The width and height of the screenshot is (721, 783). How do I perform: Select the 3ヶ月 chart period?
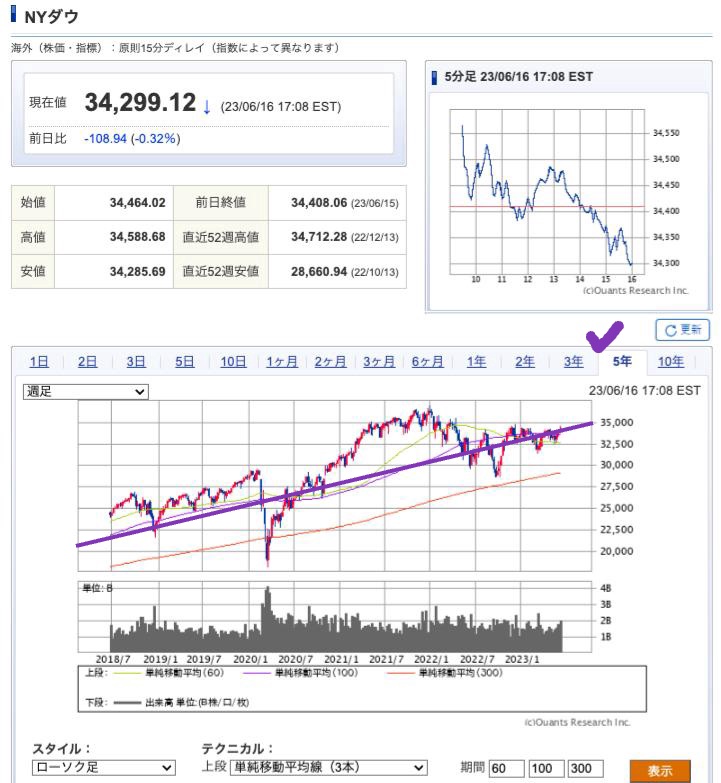(382, 362)
